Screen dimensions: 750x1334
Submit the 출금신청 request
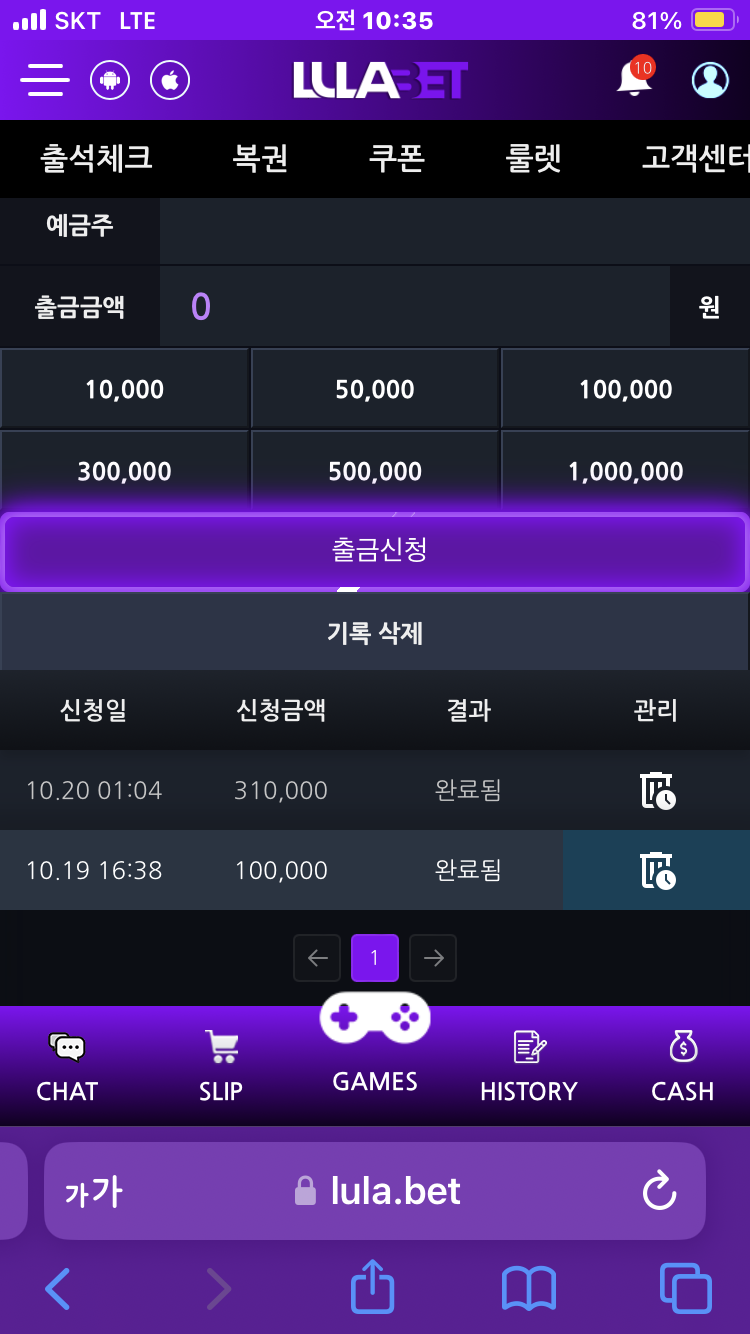pos(375,551)
